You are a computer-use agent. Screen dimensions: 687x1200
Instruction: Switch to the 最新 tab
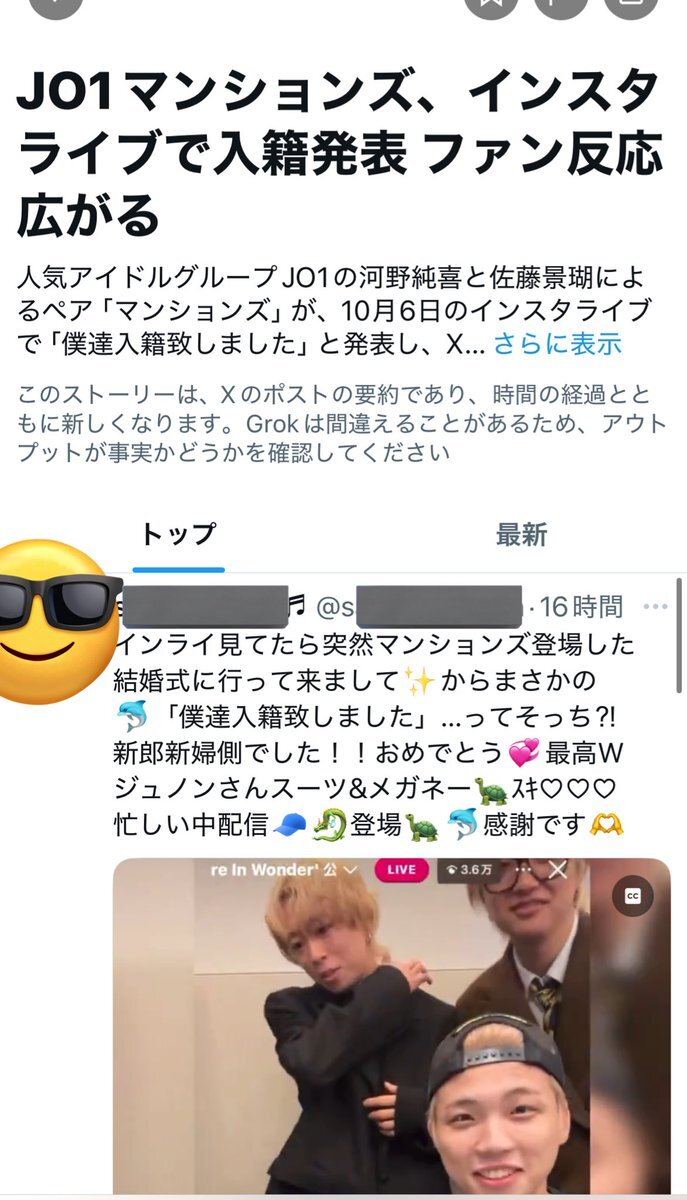pos(521,535)
